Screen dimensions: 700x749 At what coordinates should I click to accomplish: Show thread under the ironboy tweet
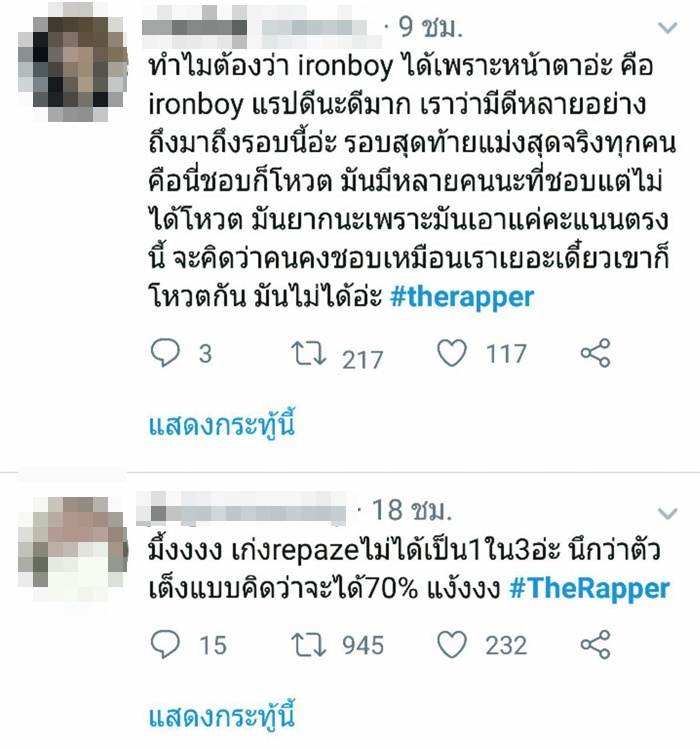pyautogui.click(x=223, y=426)
